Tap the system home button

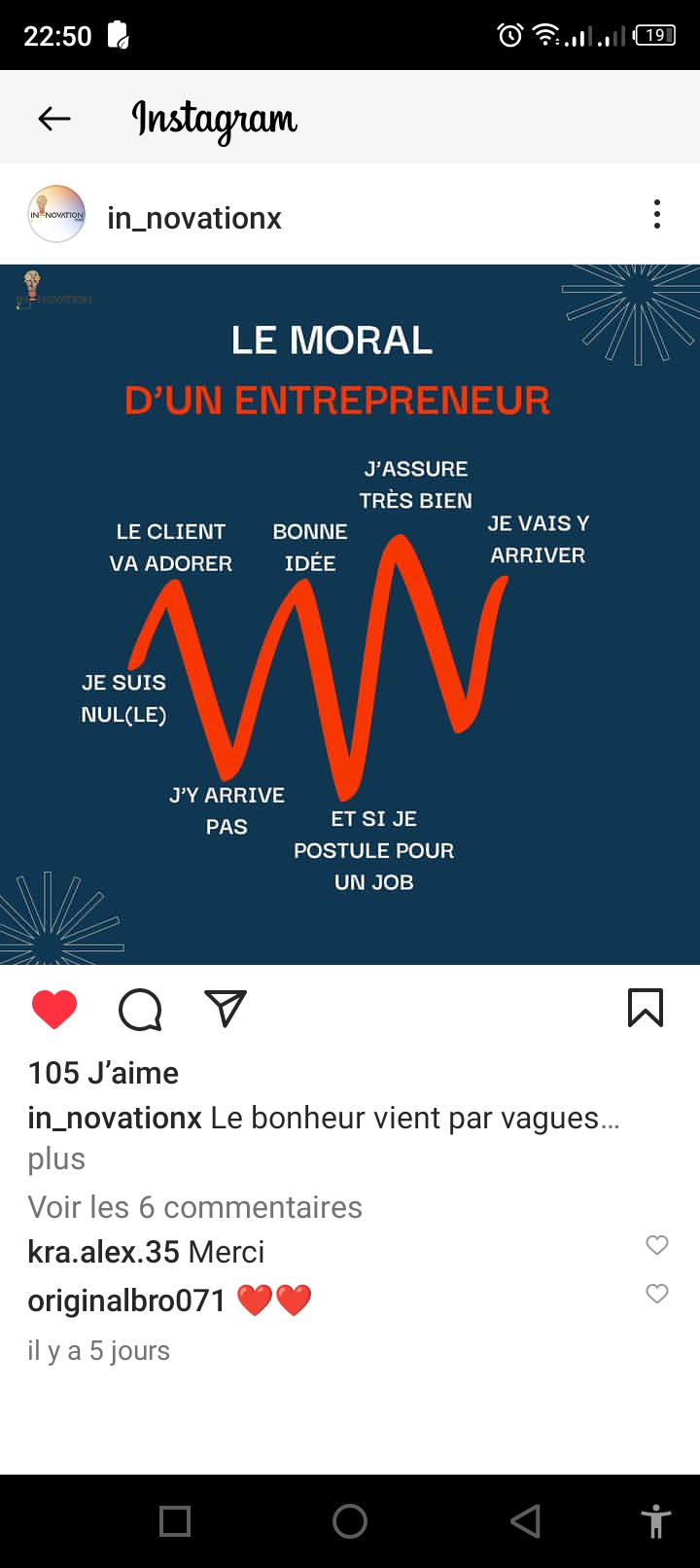pyautogui.click(x=350, y=1521)
